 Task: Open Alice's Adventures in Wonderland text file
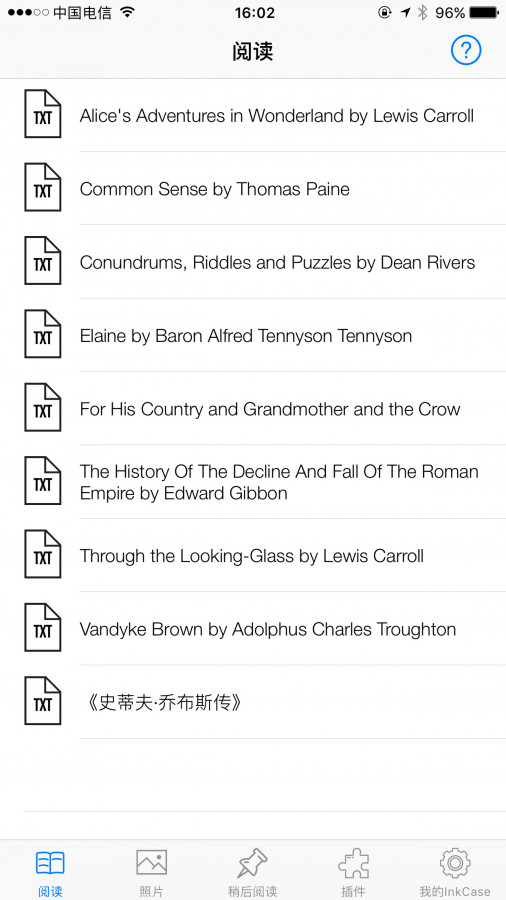pyautogui.click(x=253, y=115)
